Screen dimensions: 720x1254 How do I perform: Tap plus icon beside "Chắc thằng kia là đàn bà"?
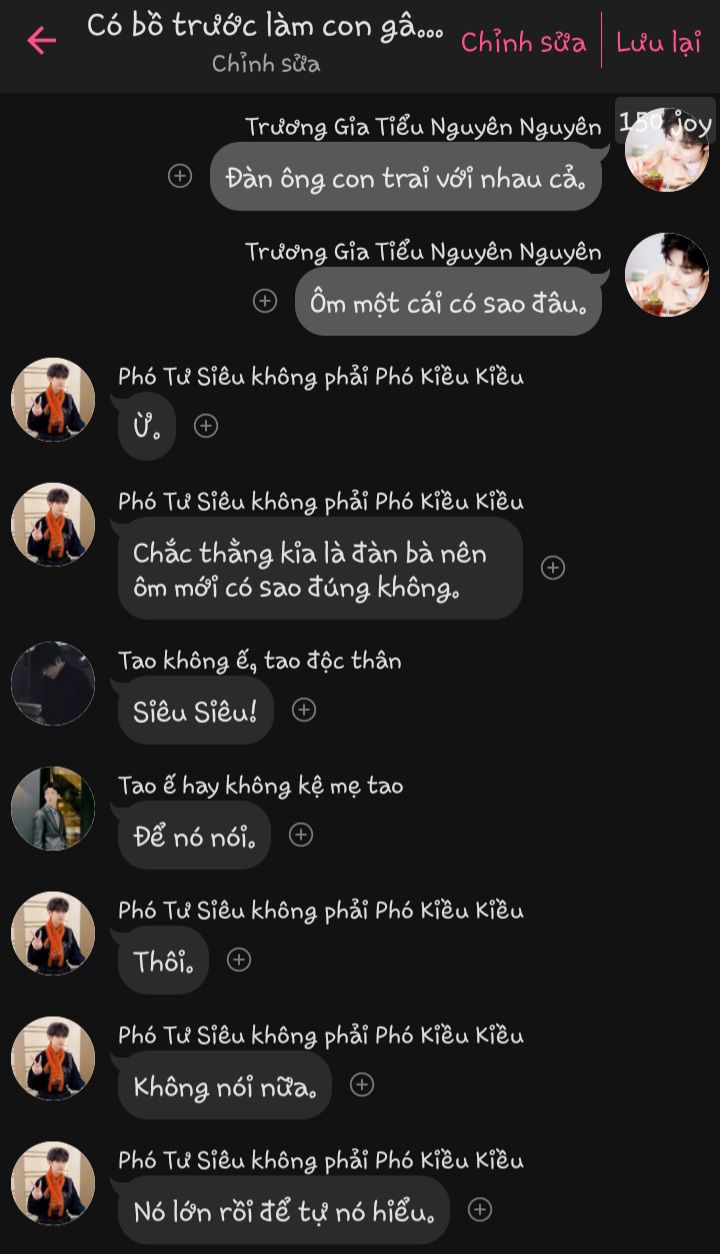click(553, 568)
